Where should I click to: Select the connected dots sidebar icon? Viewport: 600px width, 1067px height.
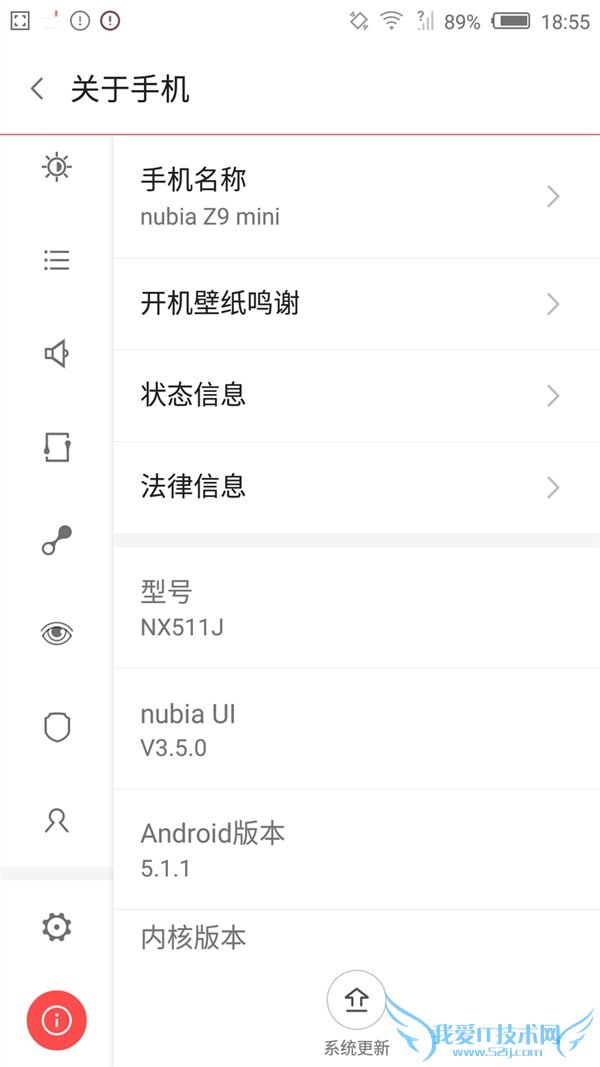pyautogui.click(x=57, y=540)
